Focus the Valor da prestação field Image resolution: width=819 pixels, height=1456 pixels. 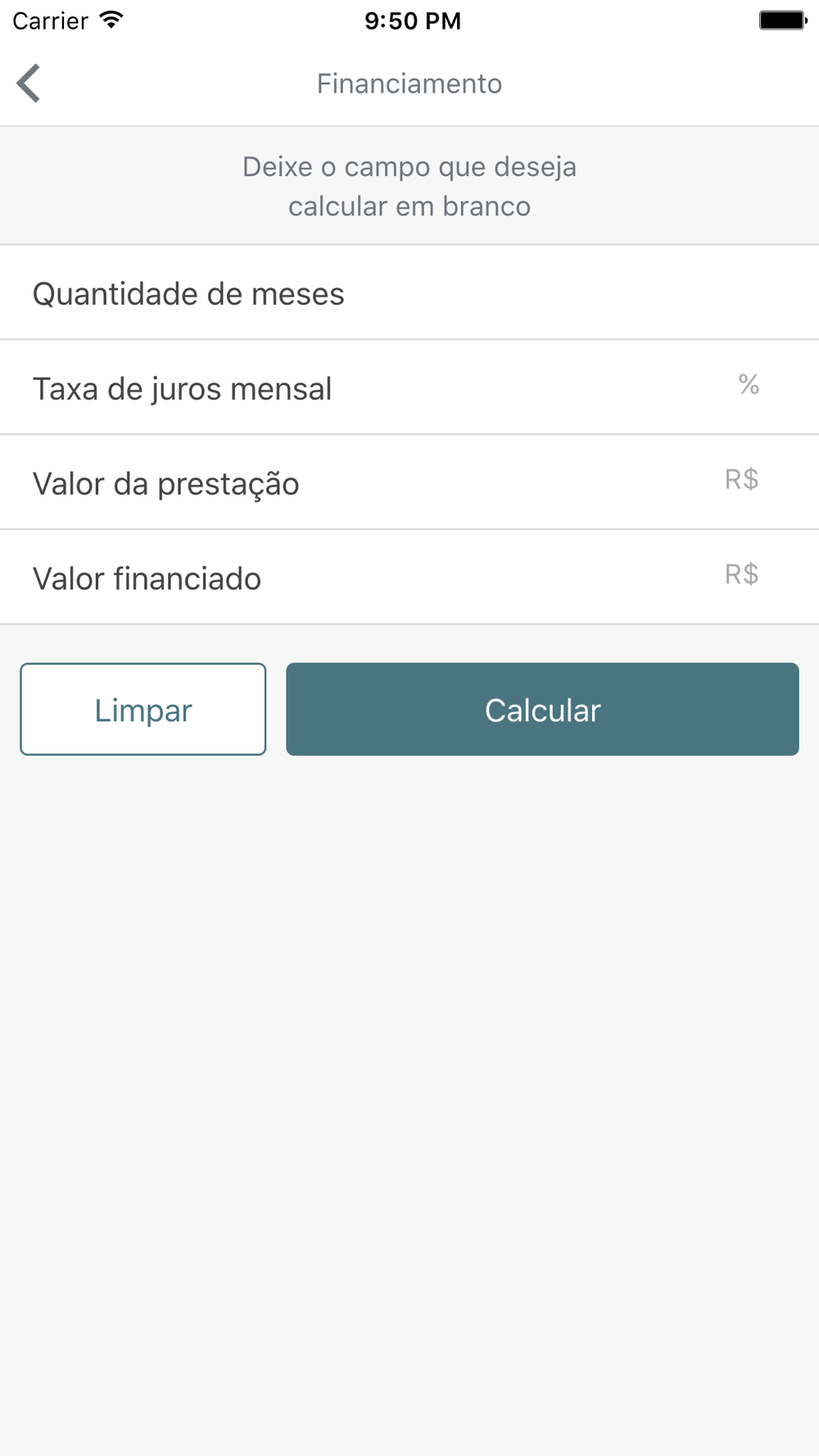(409, 483)
